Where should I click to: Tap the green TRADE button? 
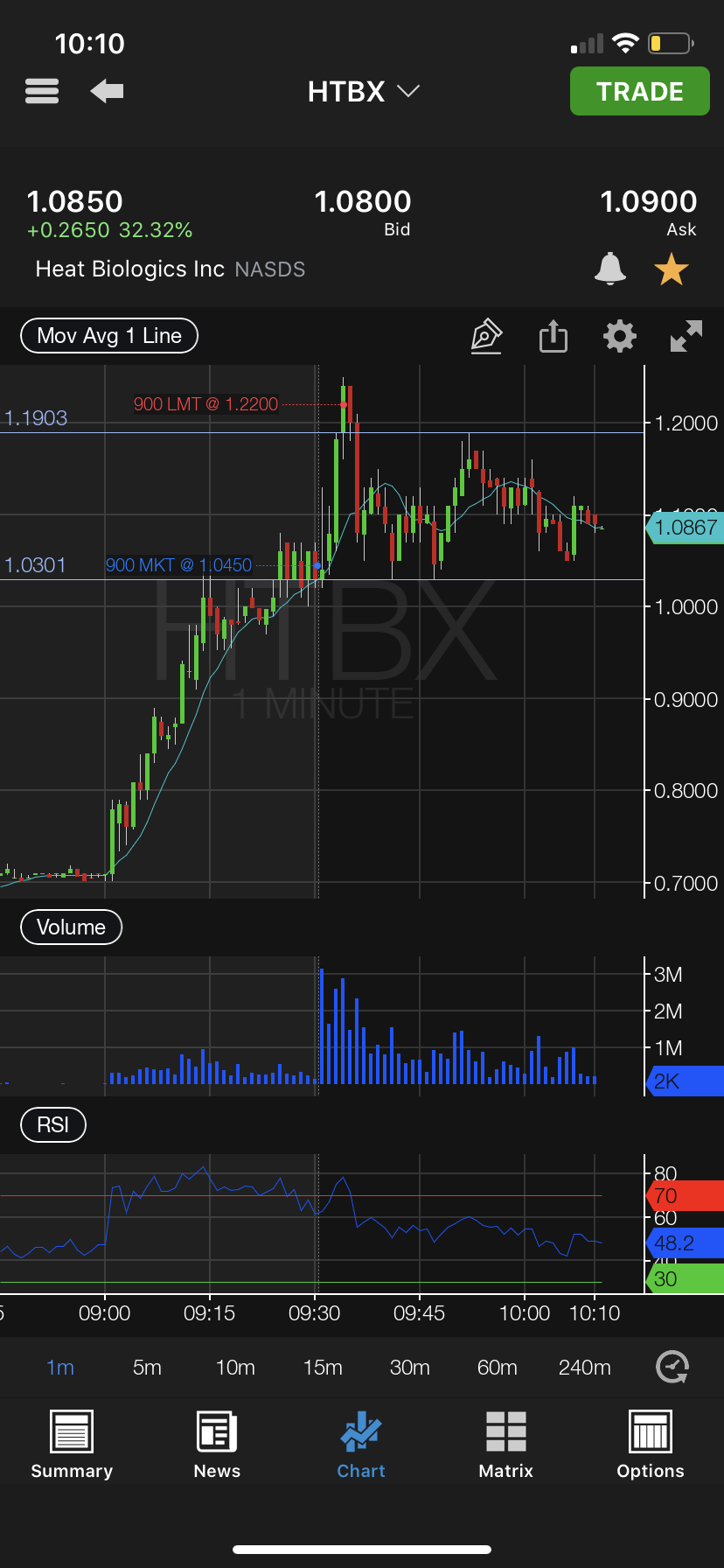click(639, 91)
